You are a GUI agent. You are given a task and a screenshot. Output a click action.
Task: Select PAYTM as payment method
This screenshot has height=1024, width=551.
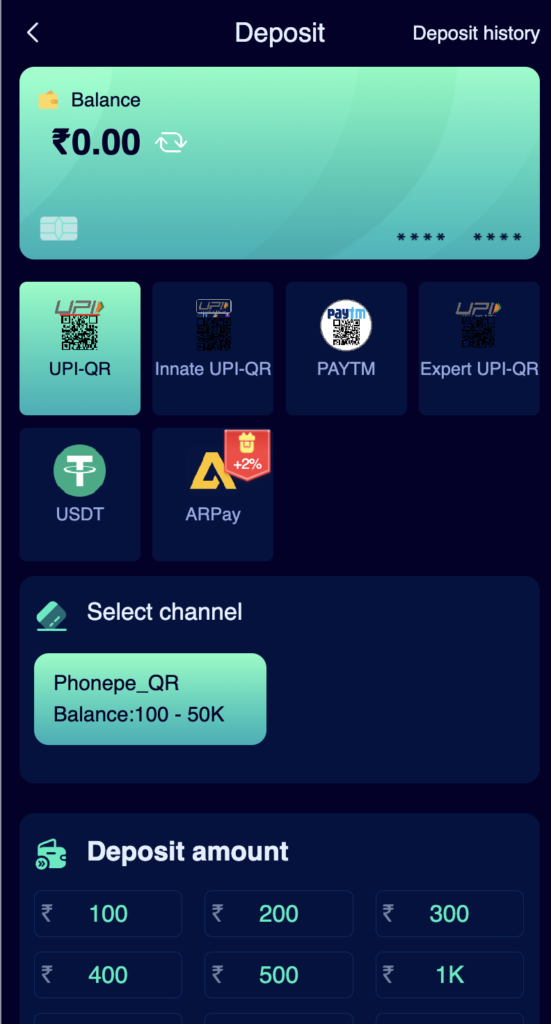click(346, 348)
